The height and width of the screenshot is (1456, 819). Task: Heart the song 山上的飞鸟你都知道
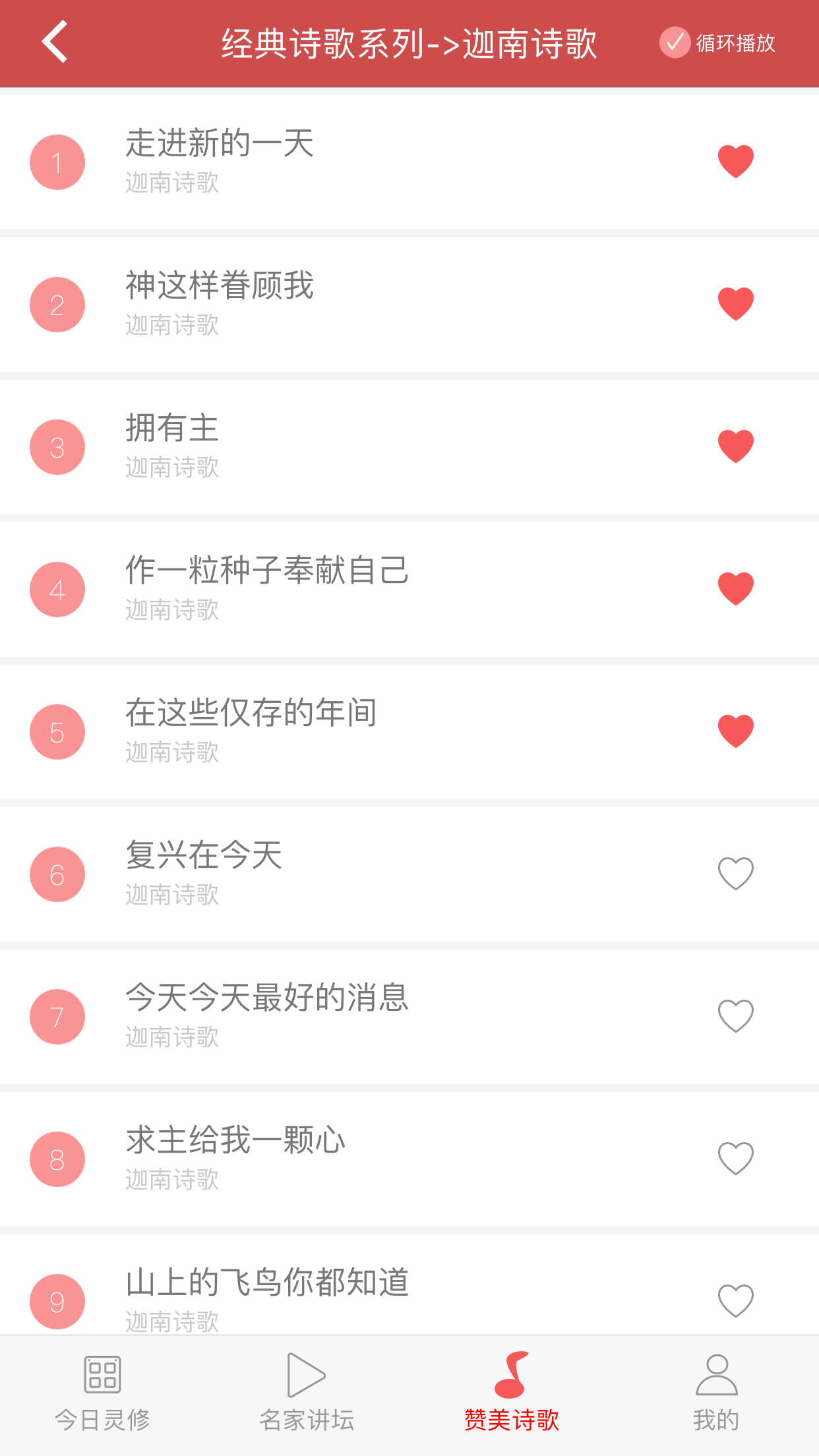735,1301
